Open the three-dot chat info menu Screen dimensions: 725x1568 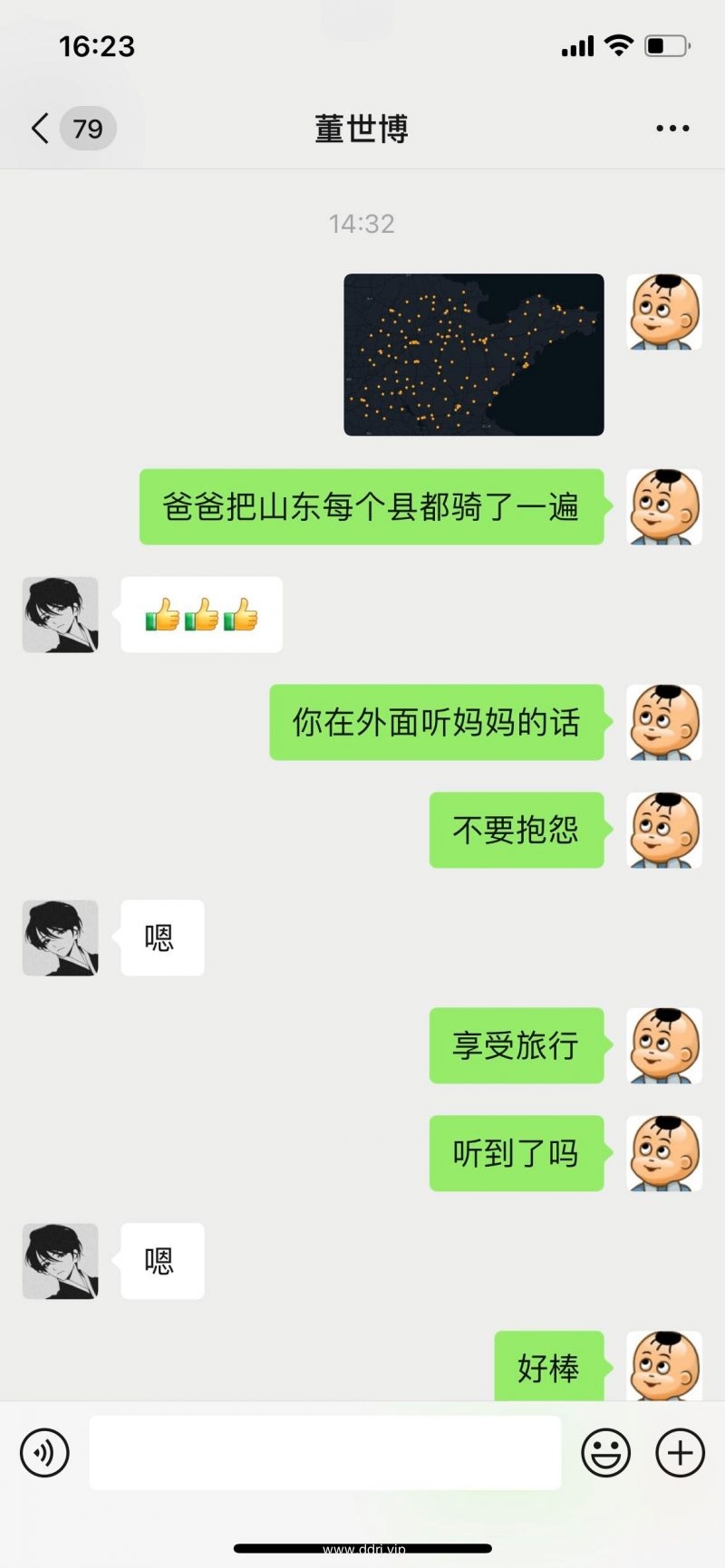click(x=672, y=129)
